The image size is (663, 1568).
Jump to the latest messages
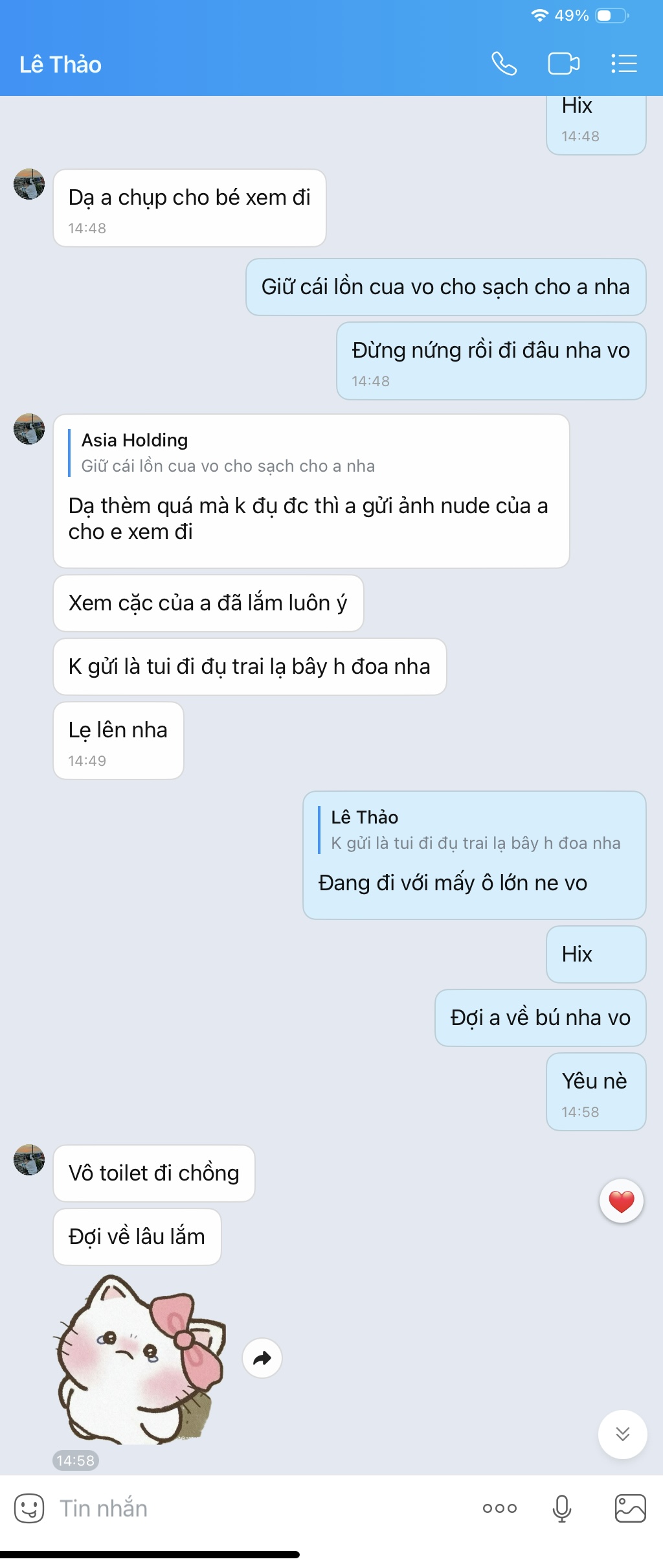[x=622, y=1435]
